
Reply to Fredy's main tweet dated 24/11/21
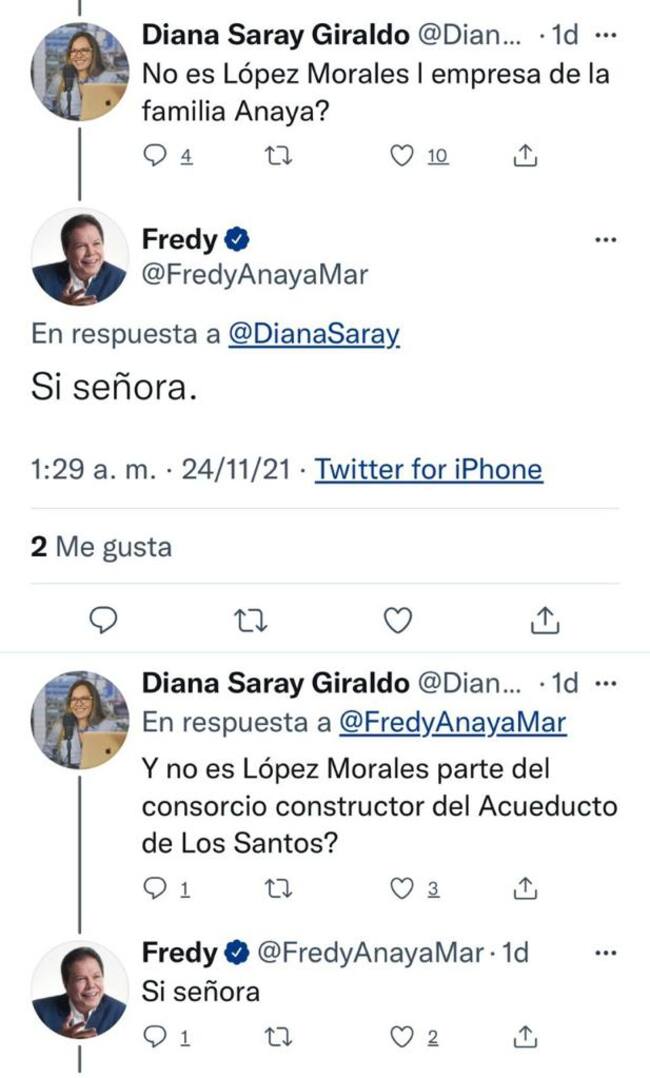[104, 622]
